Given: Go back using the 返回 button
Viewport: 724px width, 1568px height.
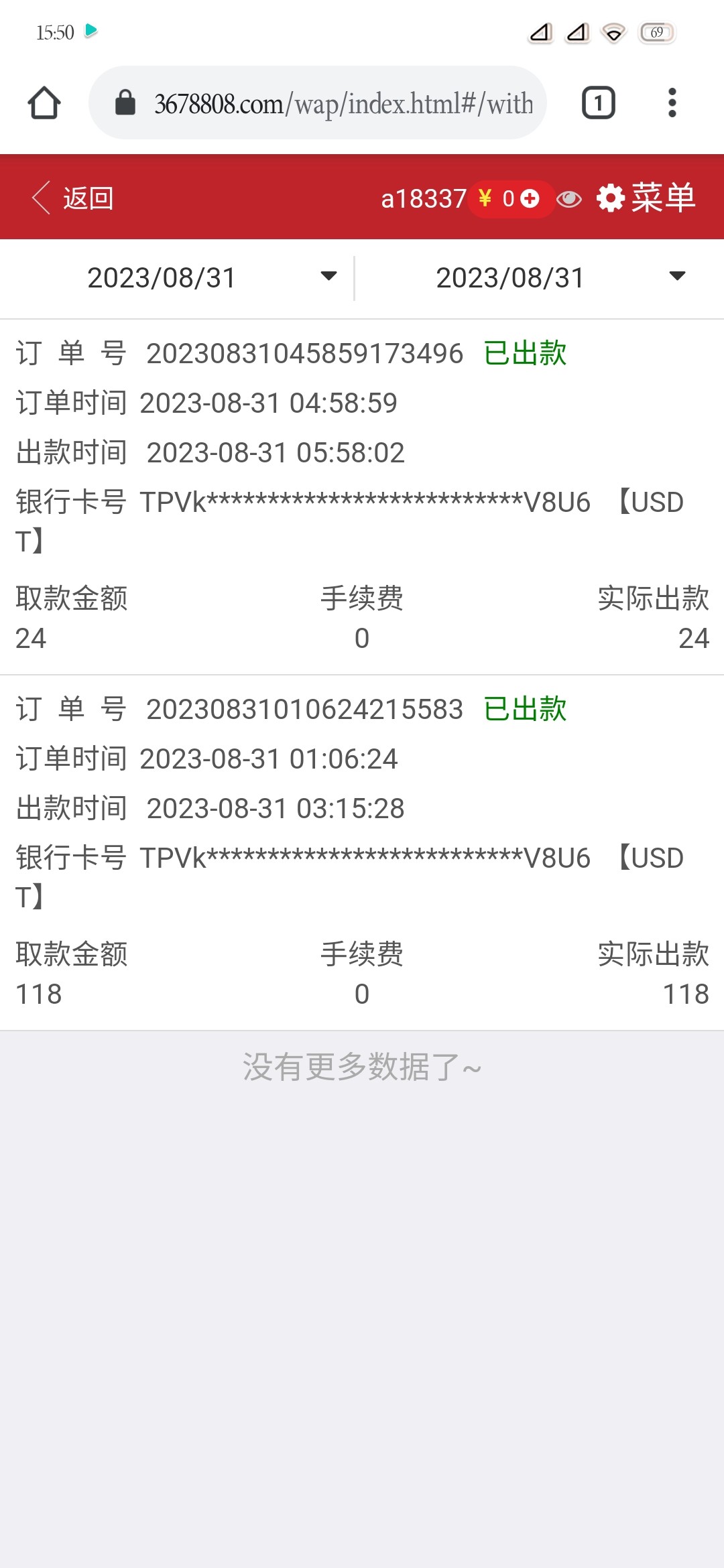Looking at the screenshot, I should 72,198.
